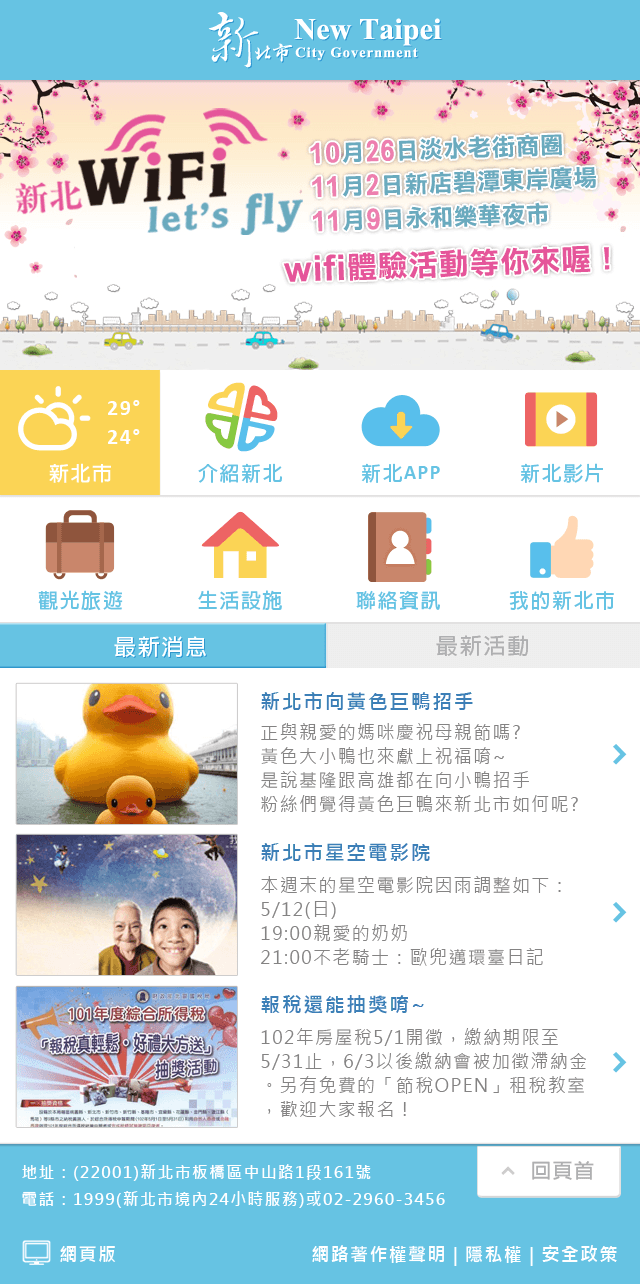Open the 新北市 weather tile
Image resolution: width=640 pixels, height=1284 pixels.
(80, 432)
